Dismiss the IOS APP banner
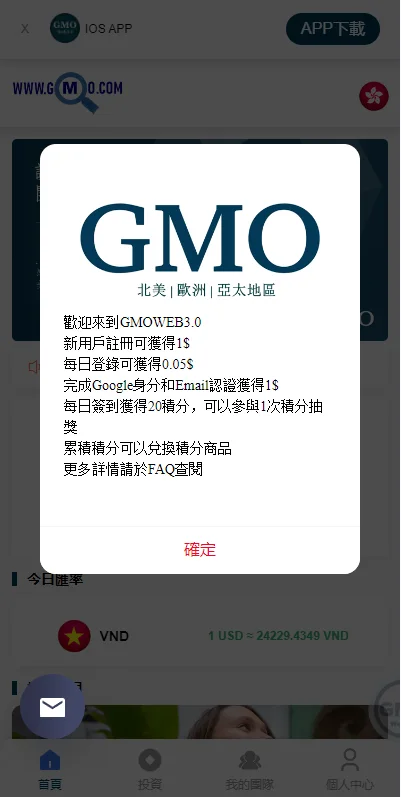401x797 pixels. (x=24, y=29)
